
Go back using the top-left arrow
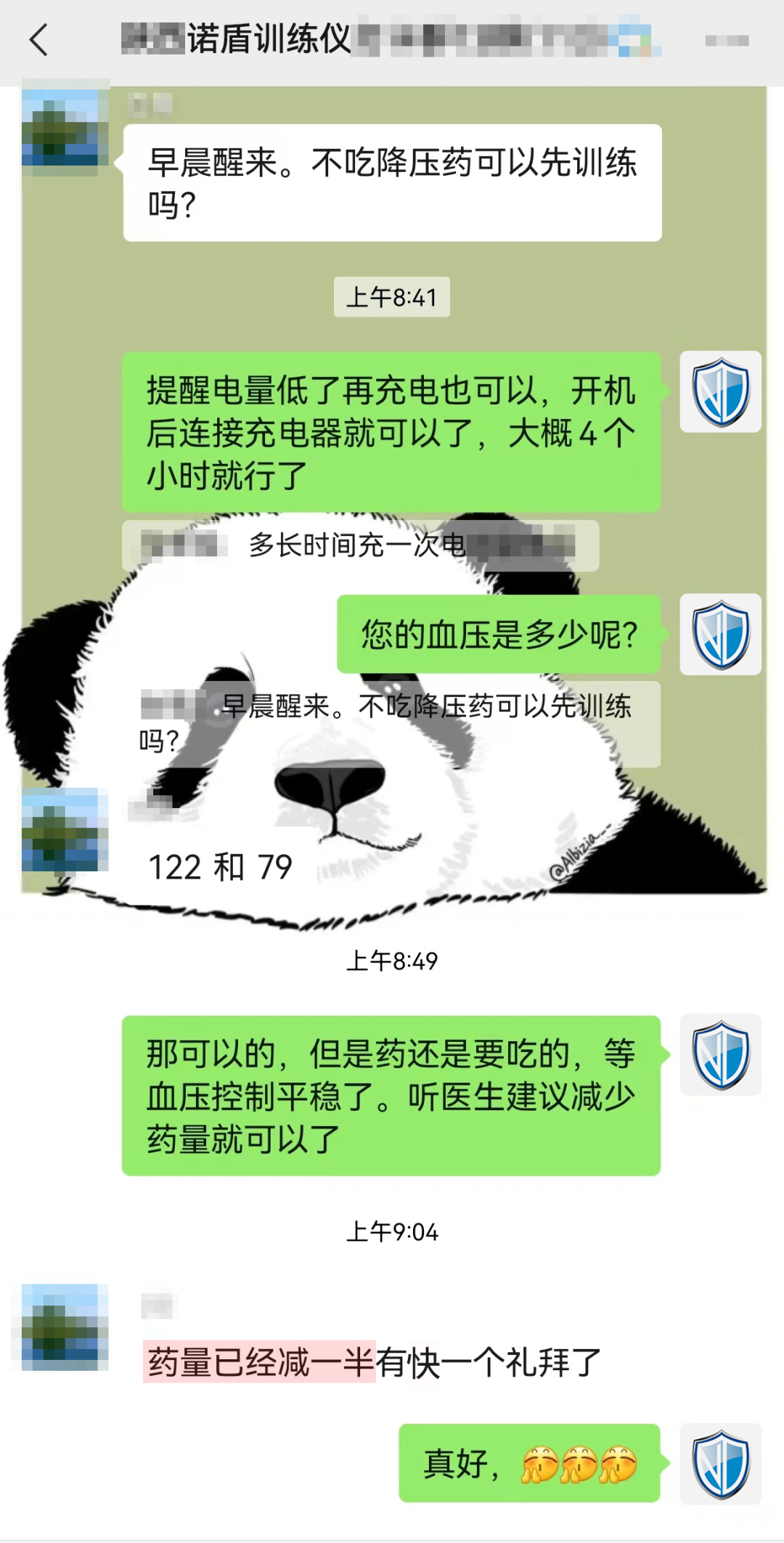pyautogui.click(x=39, y=39)
